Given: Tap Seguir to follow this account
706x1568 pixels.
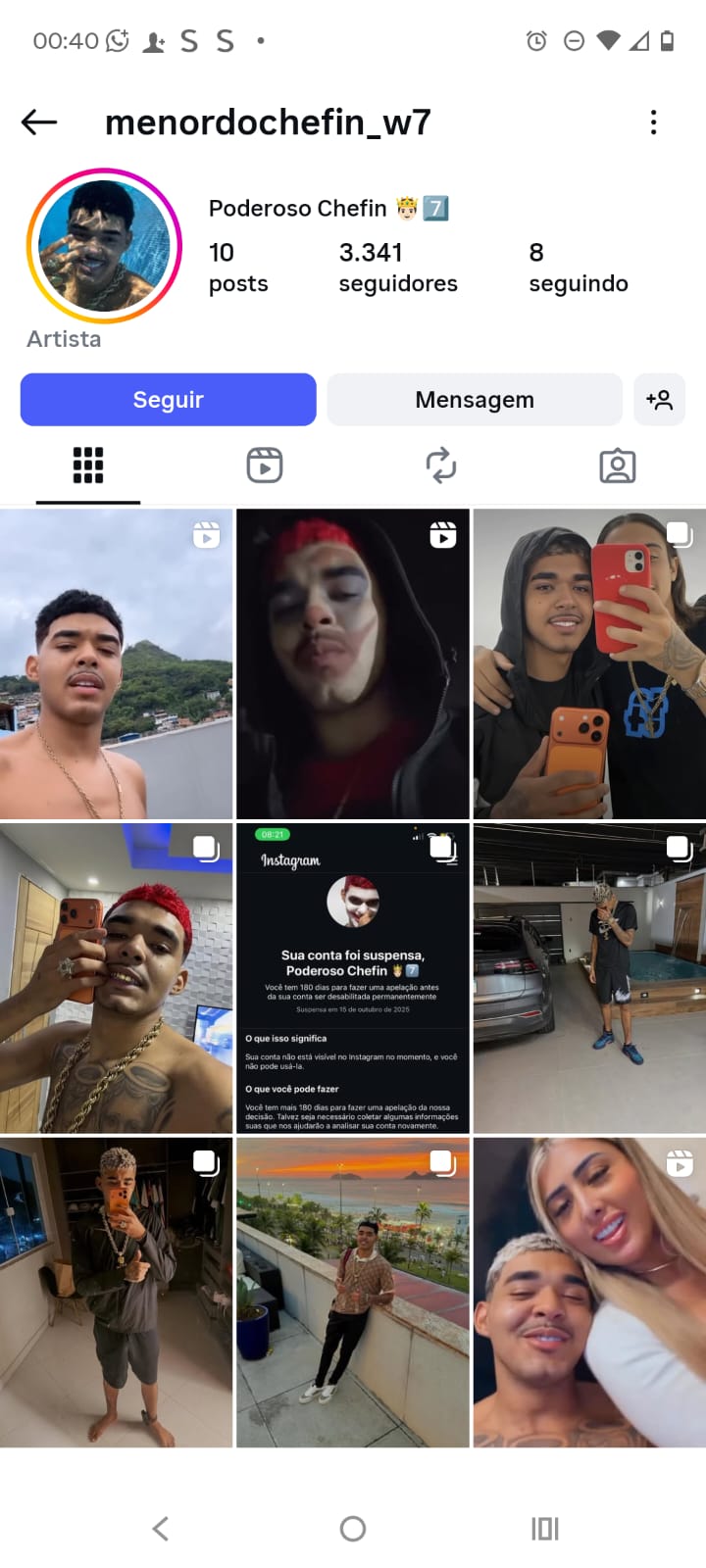Looking at the screenshot, I should coord(168,400).
